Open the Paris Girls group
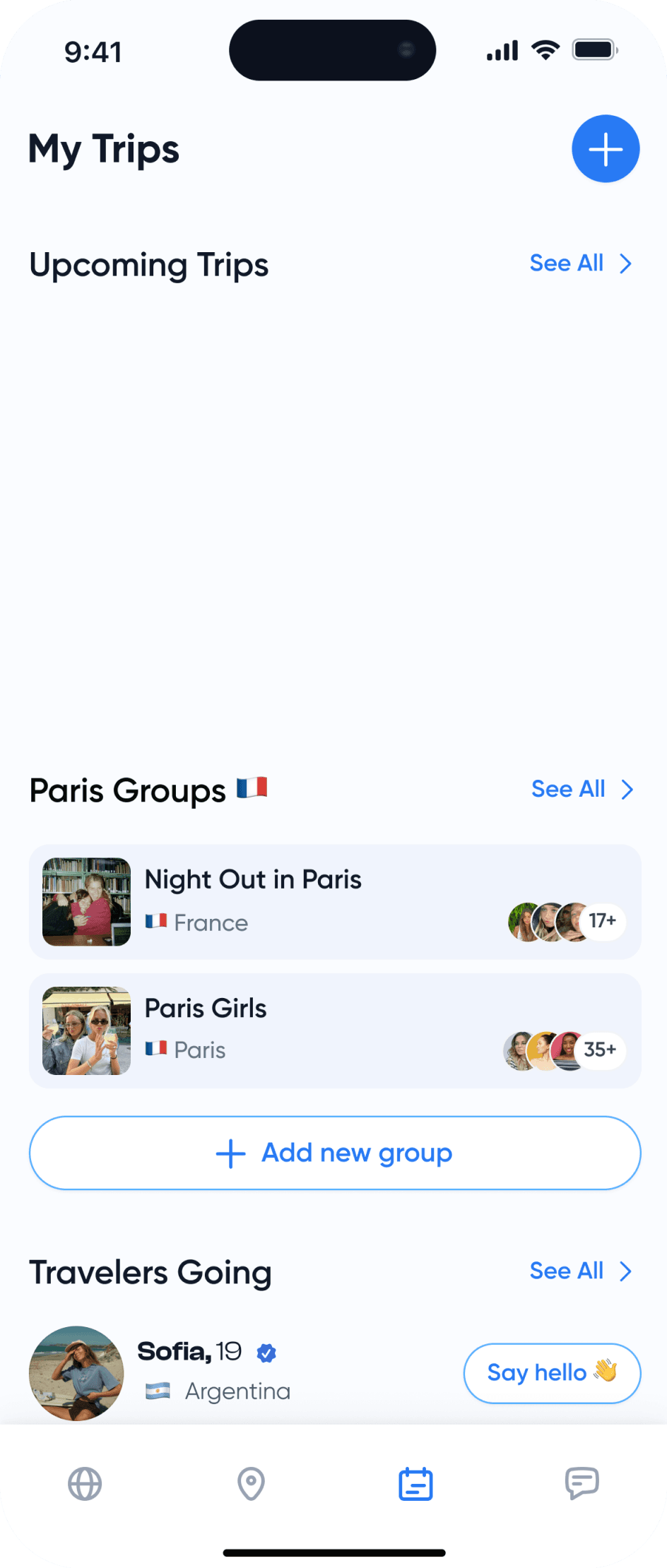The image size is (667, 1568). pos(334,1031)
